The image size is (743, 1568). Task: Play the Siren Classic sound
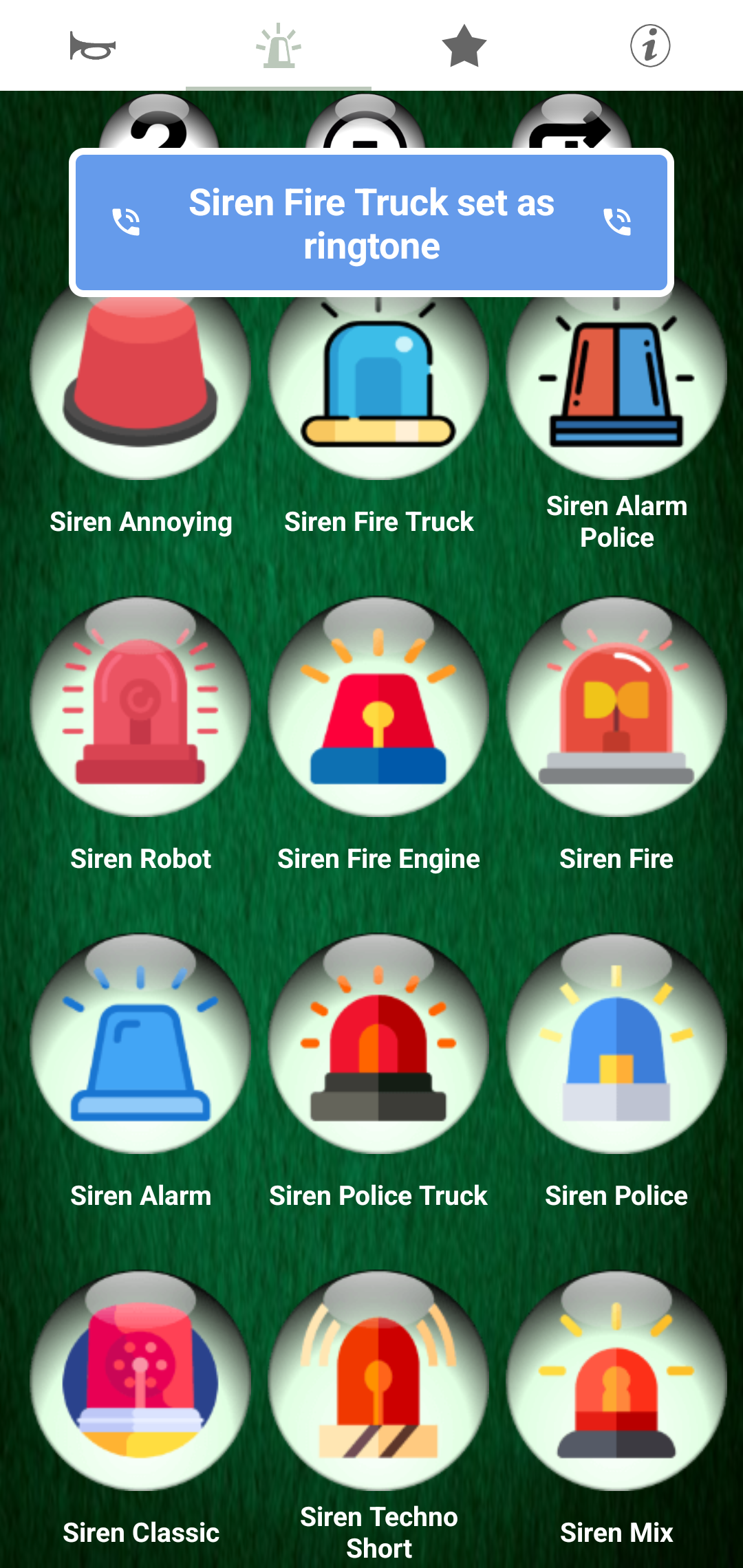140,1381
